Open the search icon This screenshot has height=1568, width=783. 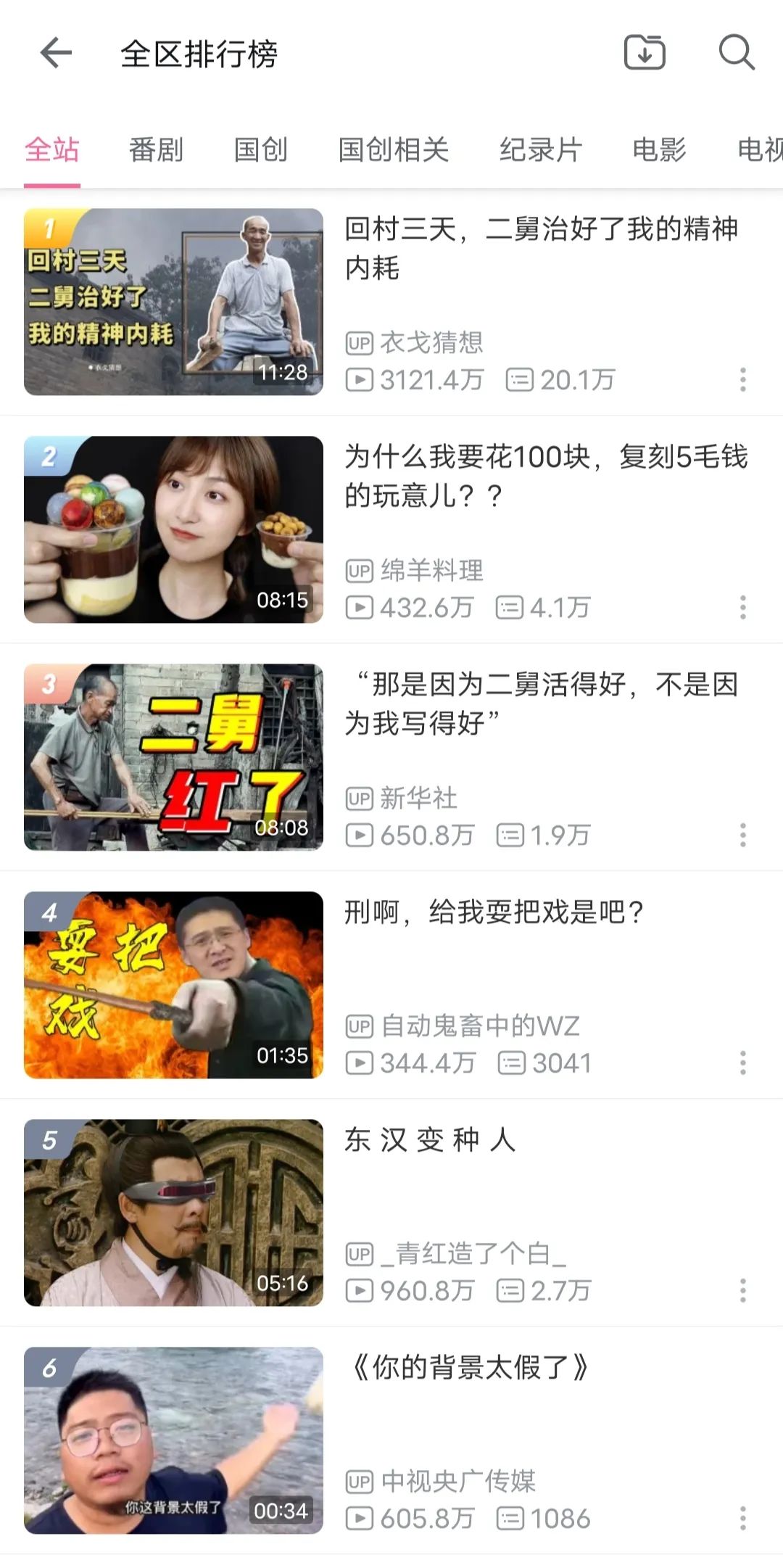click(x=736, y=53)
